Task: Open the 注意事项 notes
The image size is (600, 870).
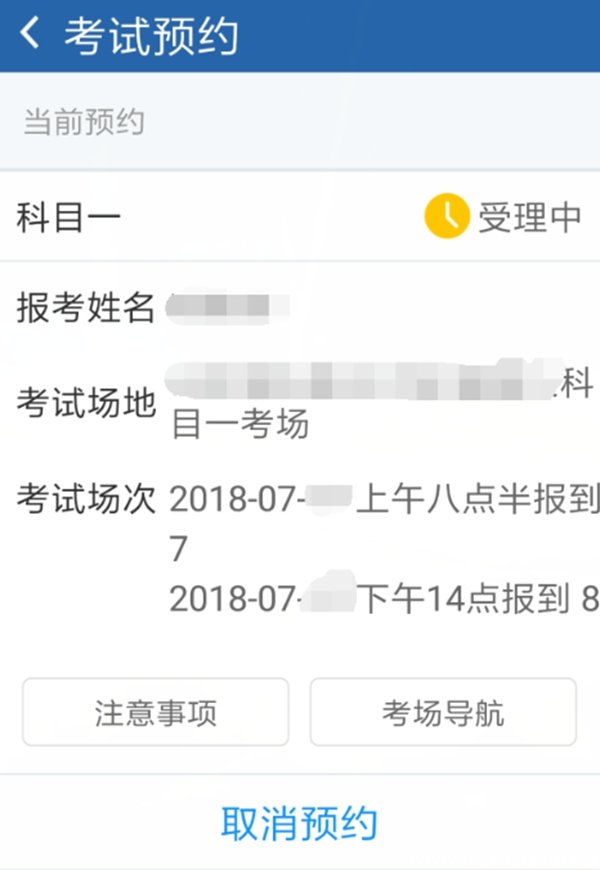Action: click(x=156, y=712)
